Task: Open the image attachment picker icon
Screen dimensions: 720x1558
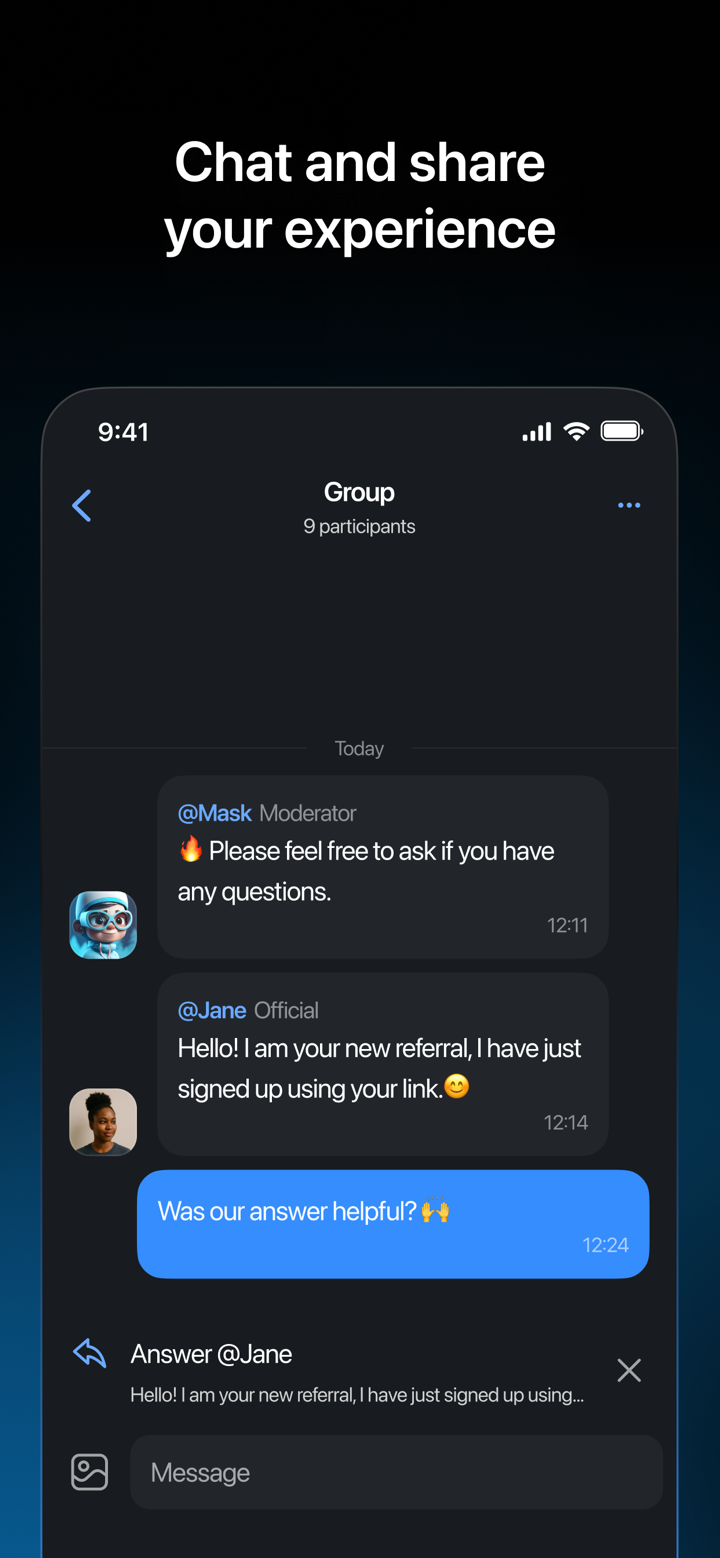Action: click(x=89, y=1471)
